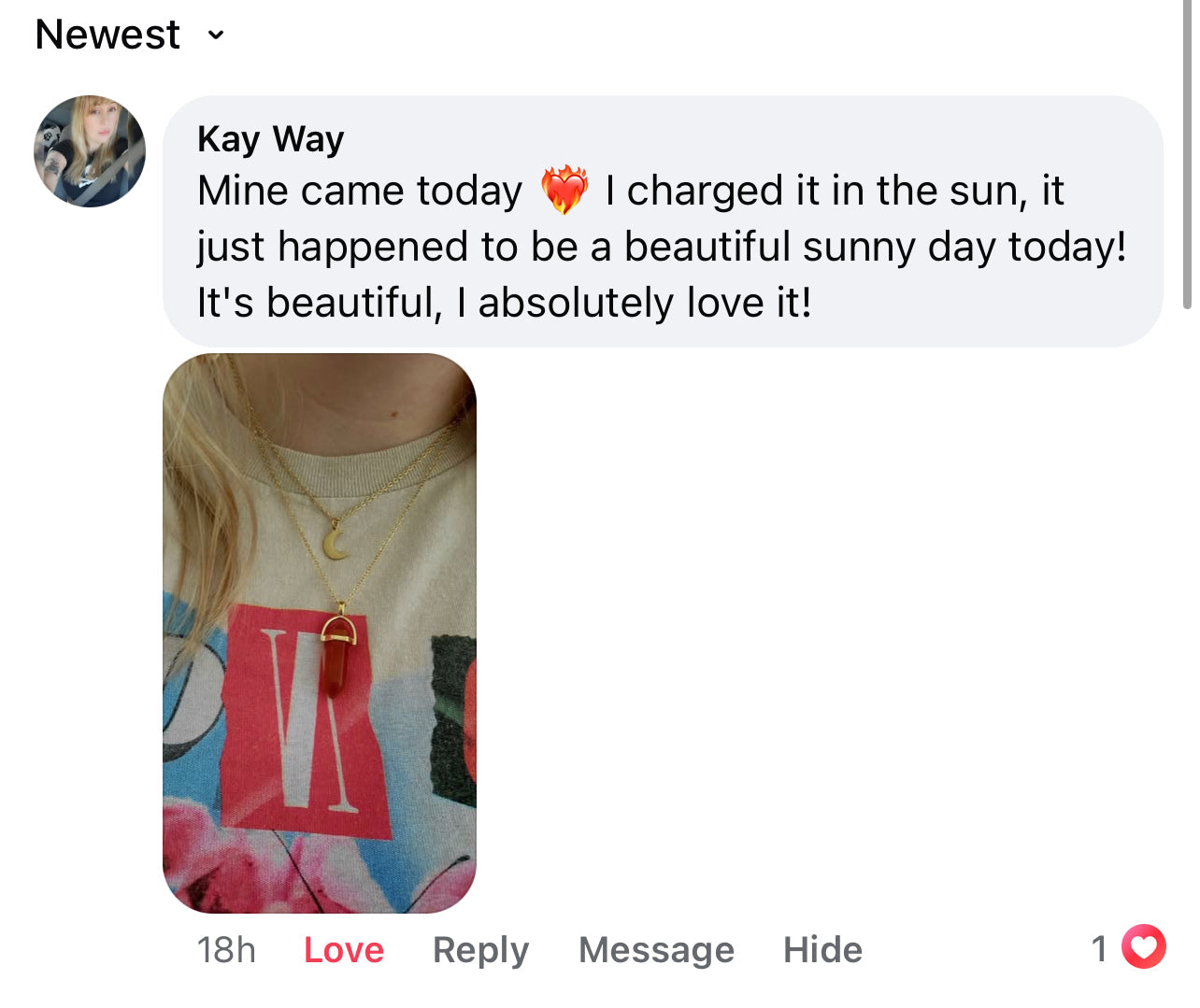
Task: Open Kay Way's profile name link
Action: pyautogui.click(x=270, y=139)
